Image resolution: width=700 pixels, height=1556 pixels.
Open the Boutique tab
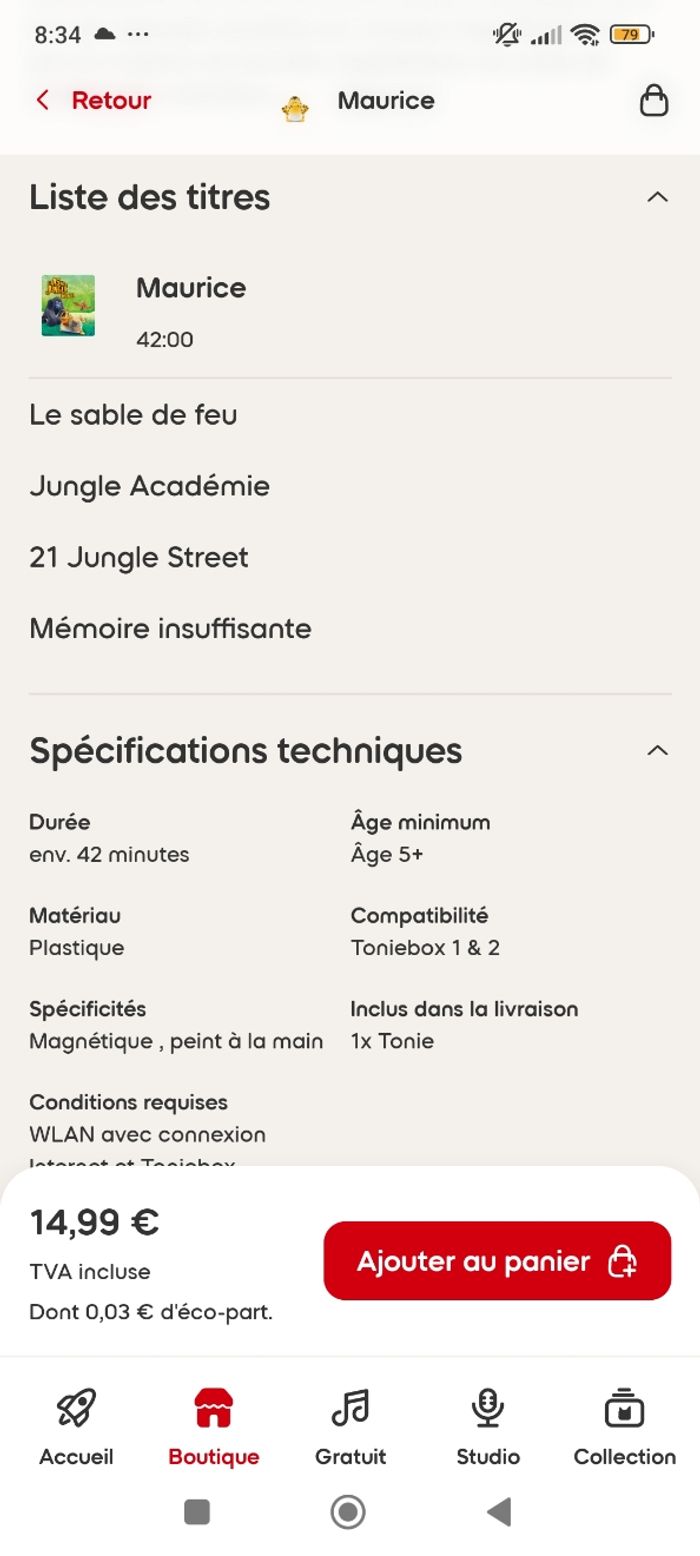[214, 1426]
